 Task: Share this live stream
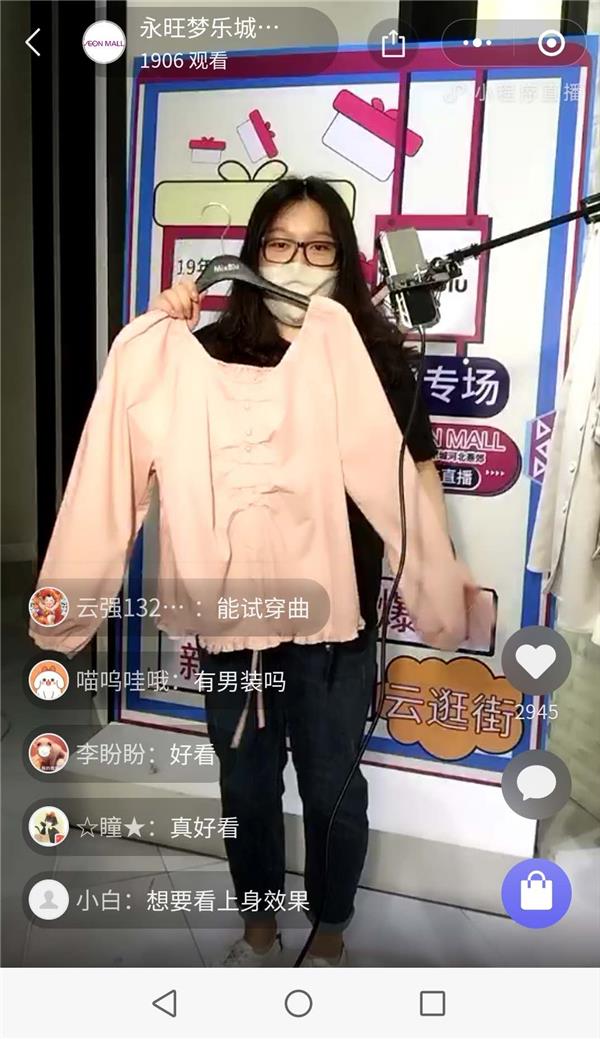(x=393, y=44)
